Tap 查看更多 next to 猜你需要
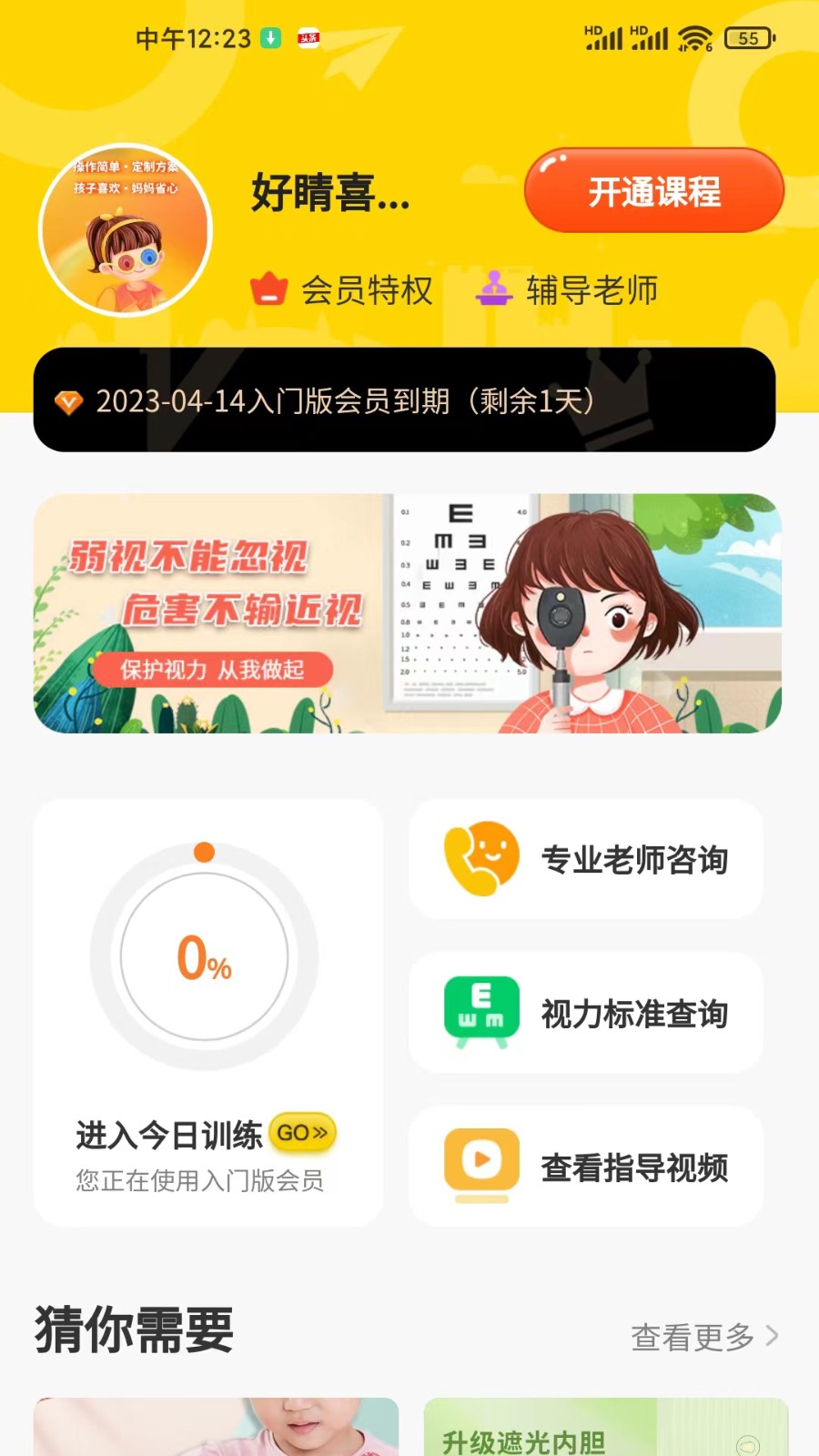Screen dimensions: 819x1456 point(703,1337)
